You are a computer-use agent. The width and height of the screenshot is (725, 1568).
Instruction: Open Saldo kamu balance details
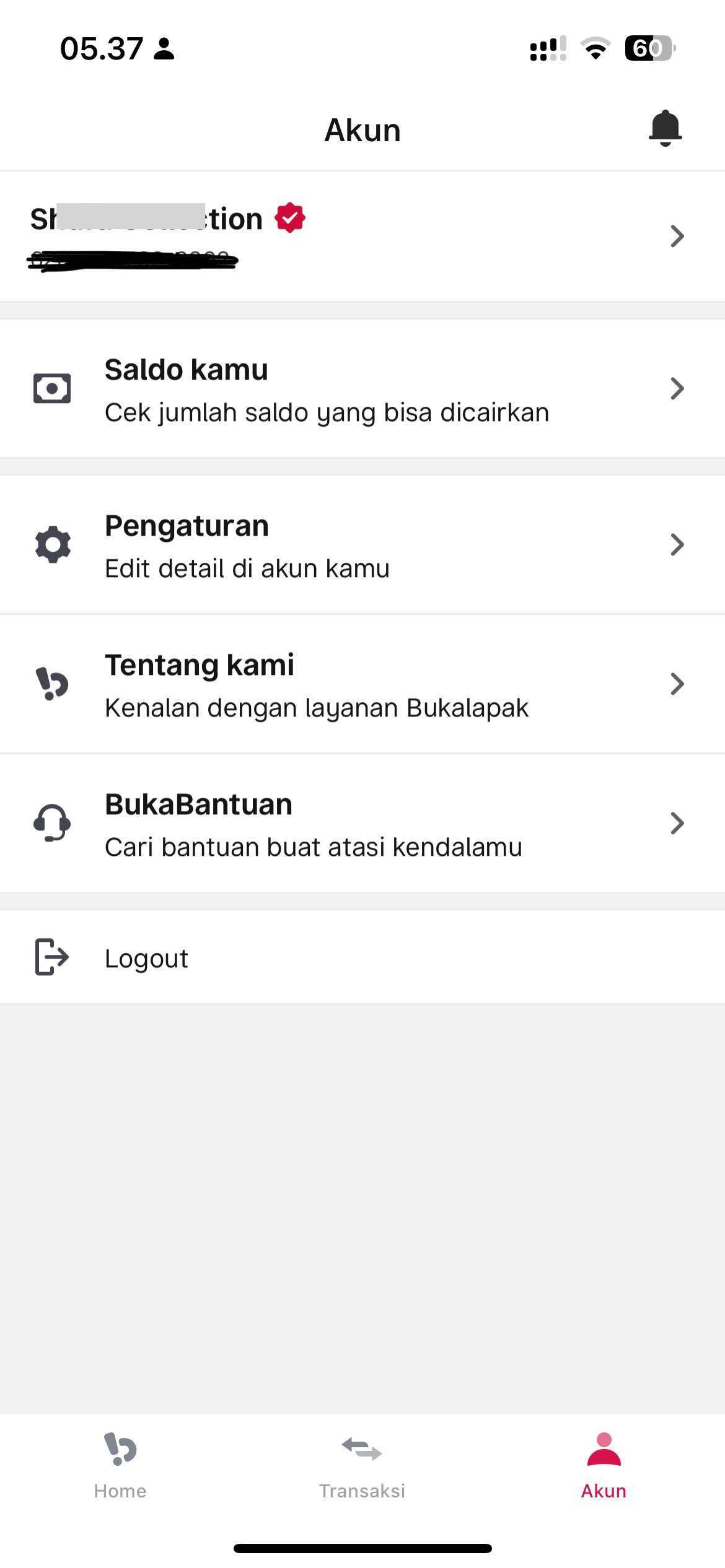362,389
